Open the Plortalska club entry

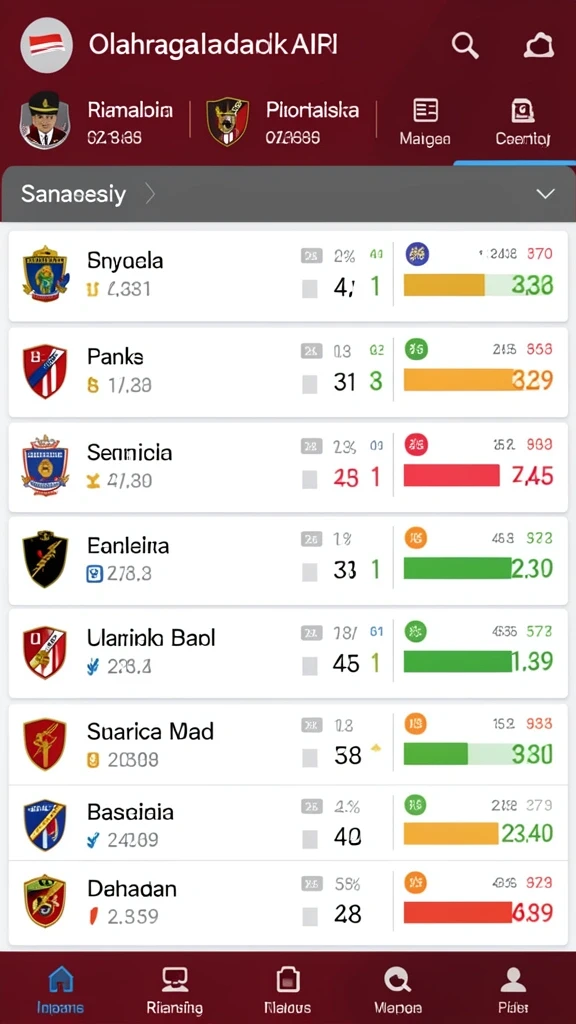pos(283,121)
